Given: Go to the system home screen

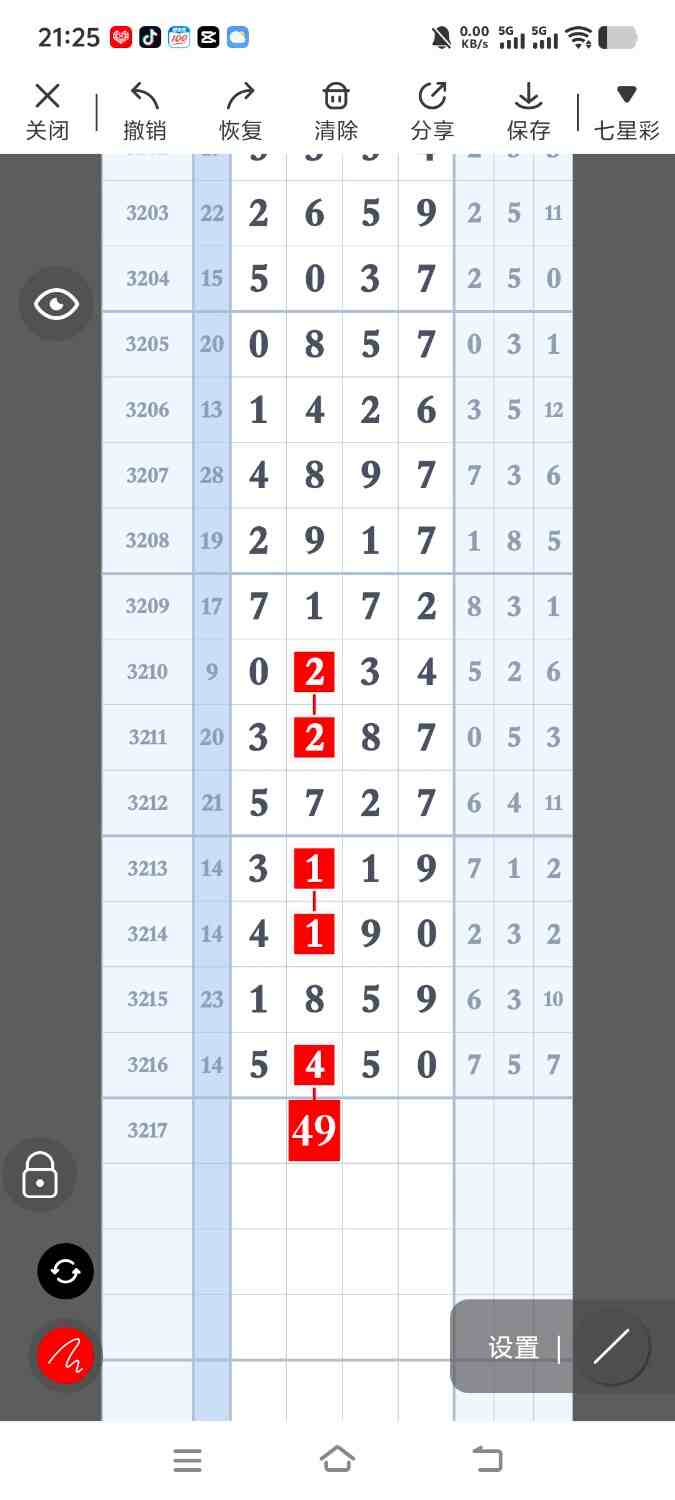Looking at the screenshot, I should 337,1460.
